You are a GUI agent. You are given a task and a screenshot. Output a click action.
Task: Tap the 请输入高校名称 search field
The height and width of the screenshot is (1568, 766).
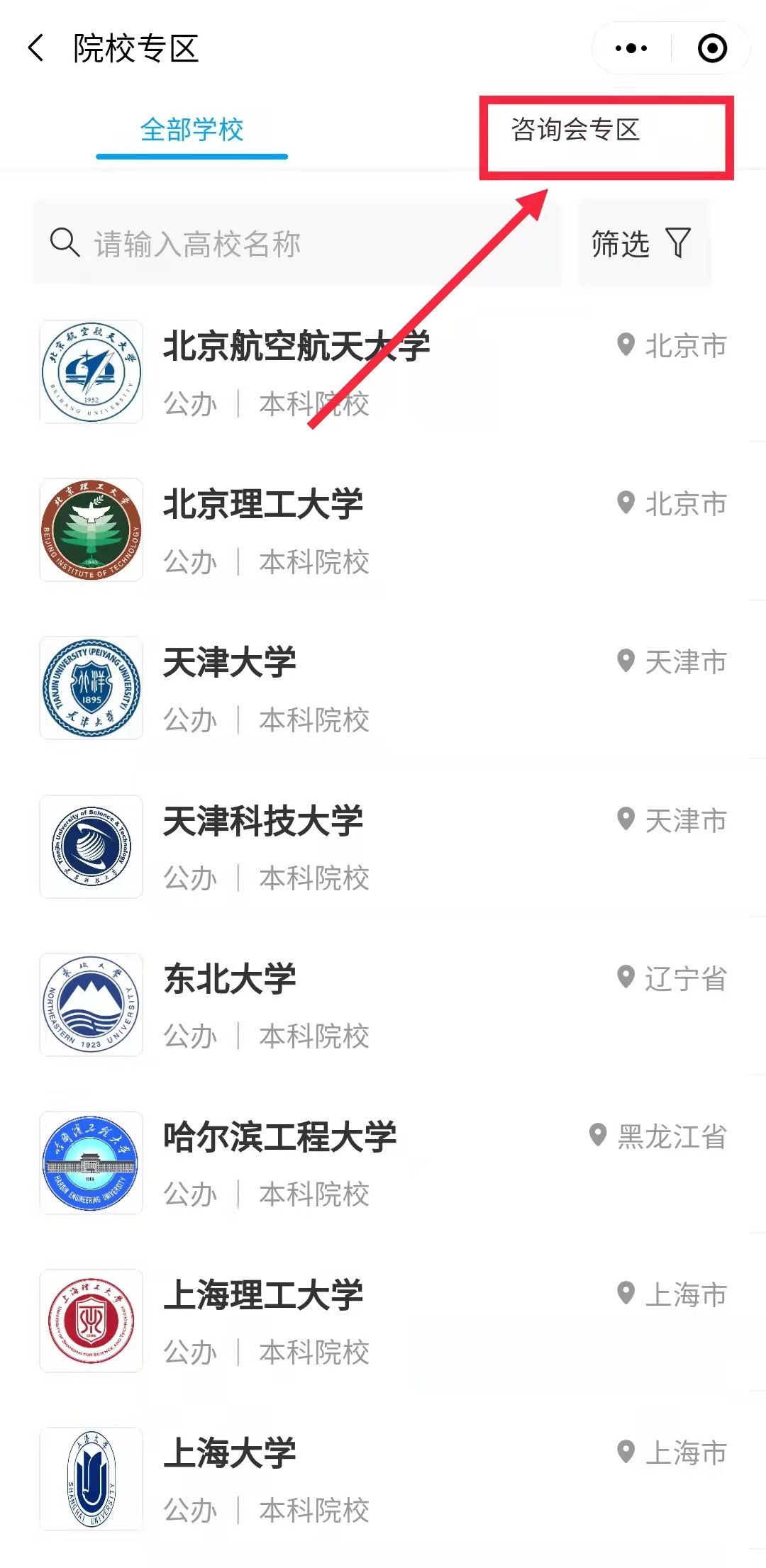pos(298,244)
